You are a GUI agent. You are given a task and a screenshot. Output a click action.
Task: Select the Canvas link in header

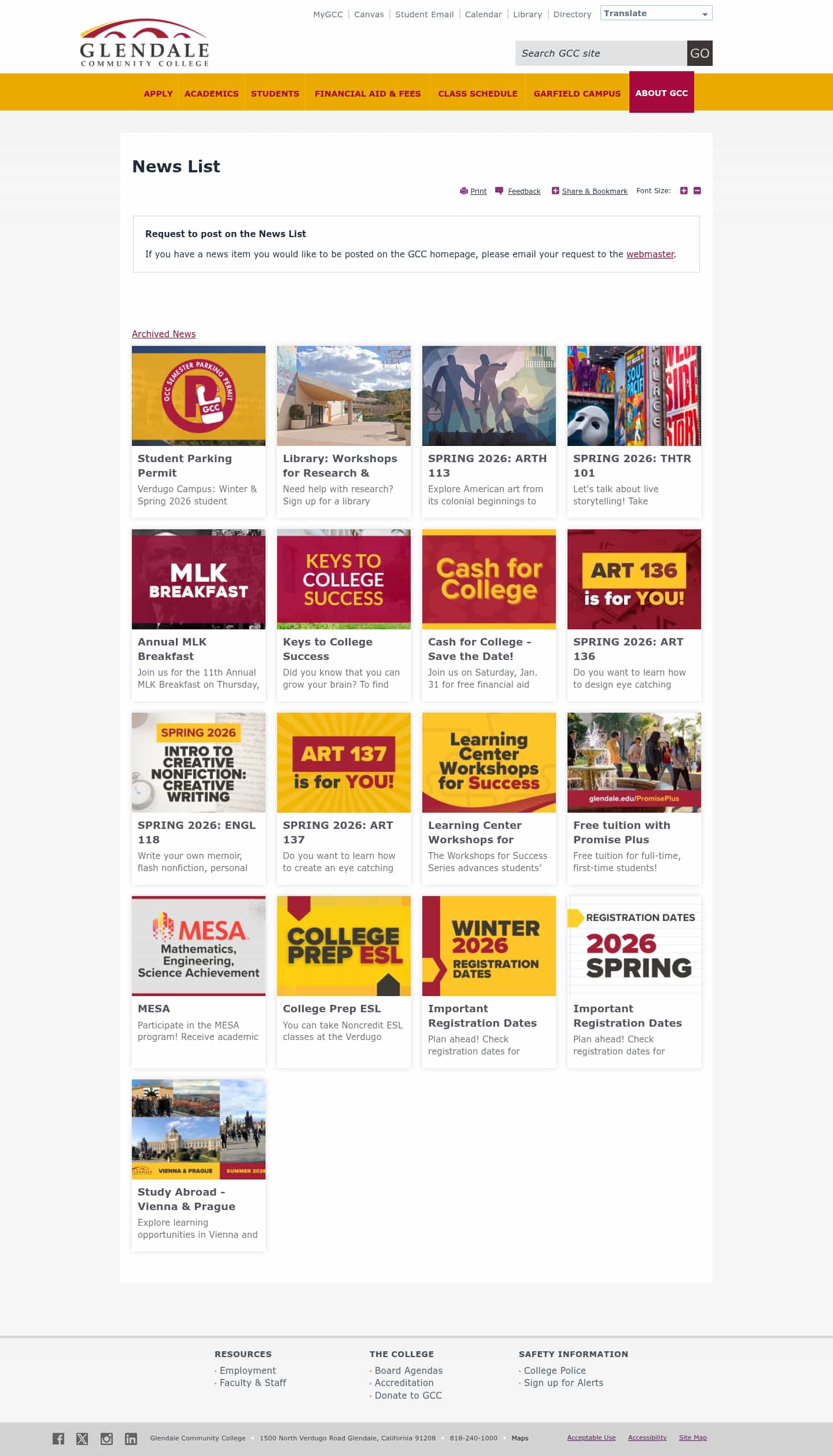368,14
